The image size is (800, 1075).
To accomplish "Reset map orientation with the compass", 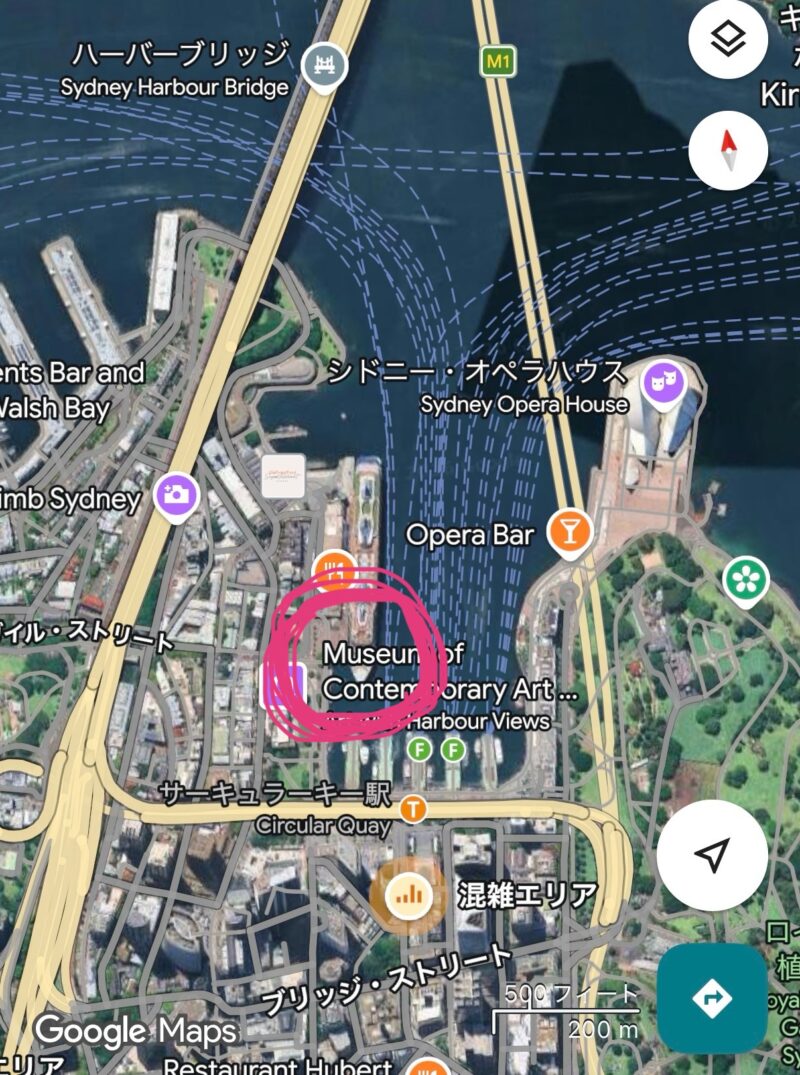I will (728, 150).
